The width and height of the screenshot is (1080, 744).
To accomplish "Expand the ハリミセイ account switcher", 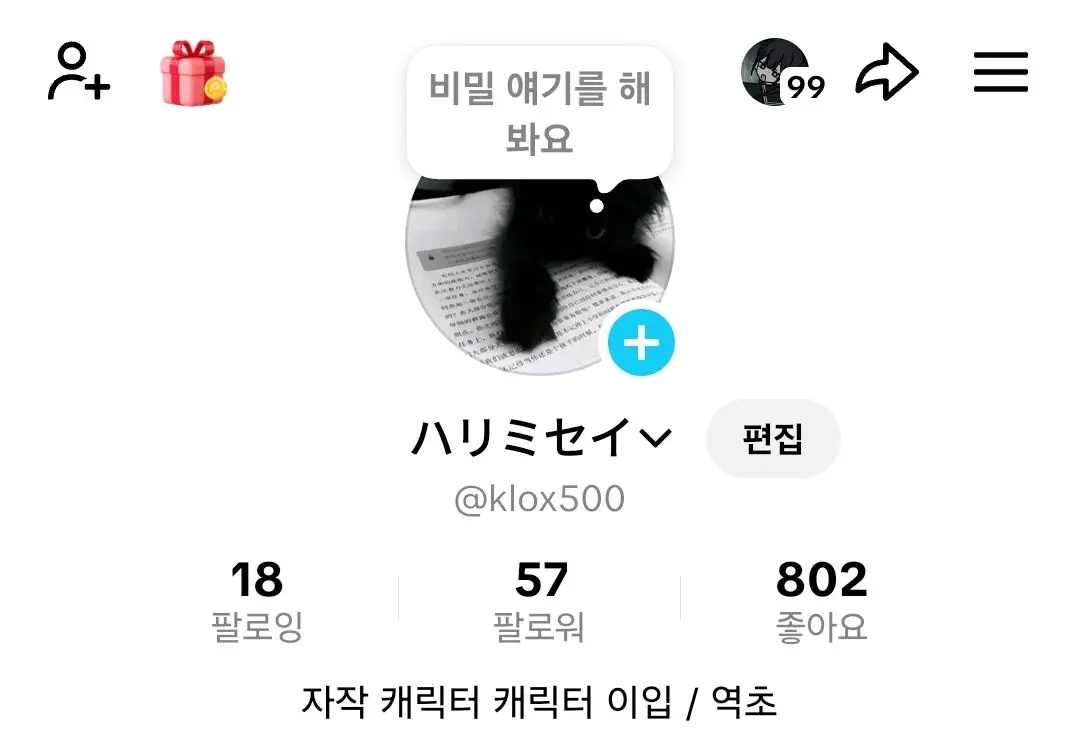I will click(541, 437).
